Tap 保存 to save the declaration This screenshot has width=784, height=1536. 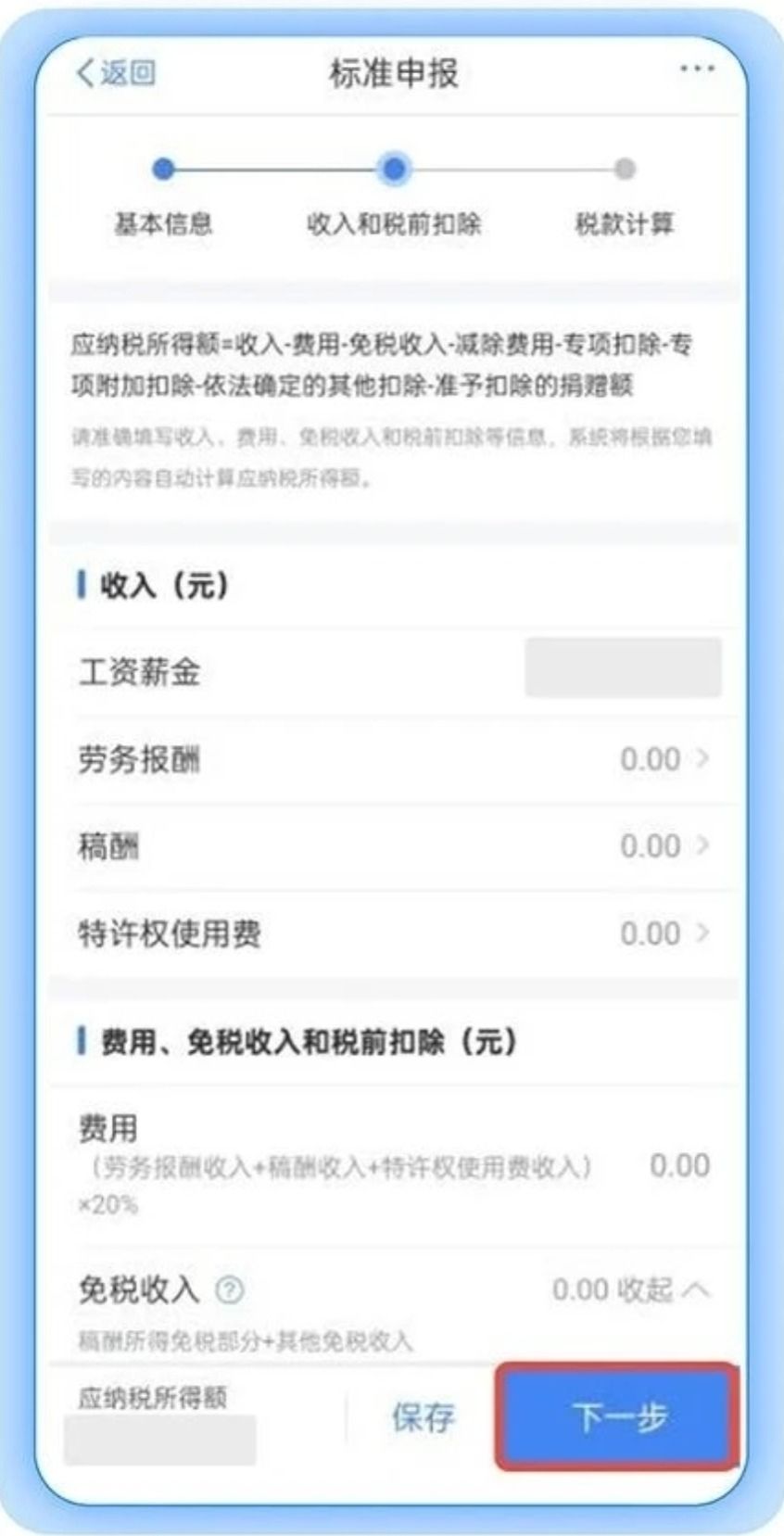(x=423, y=1417)
